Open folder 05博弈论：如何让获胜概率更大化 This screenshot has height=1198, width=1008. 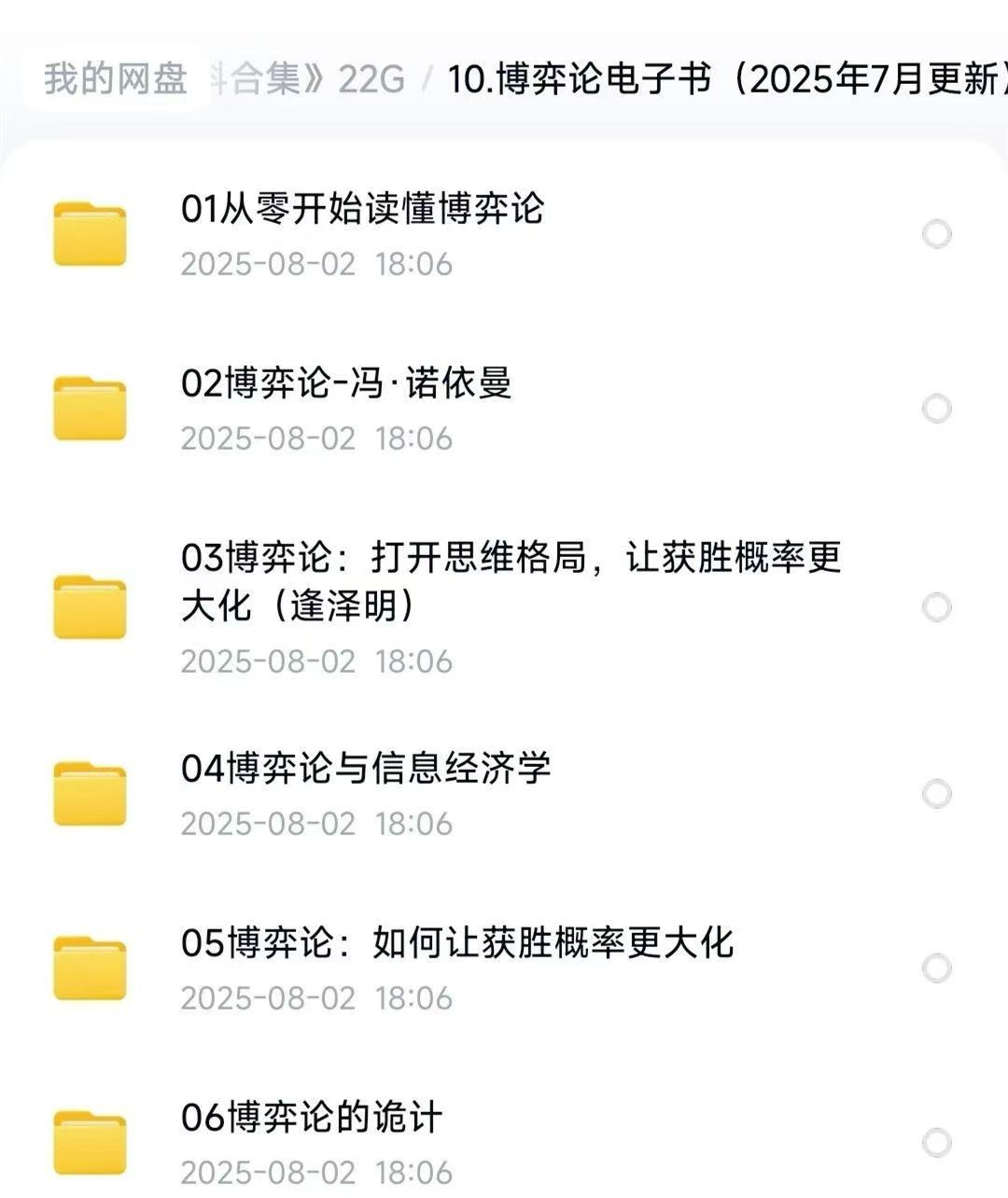[457, 943]
